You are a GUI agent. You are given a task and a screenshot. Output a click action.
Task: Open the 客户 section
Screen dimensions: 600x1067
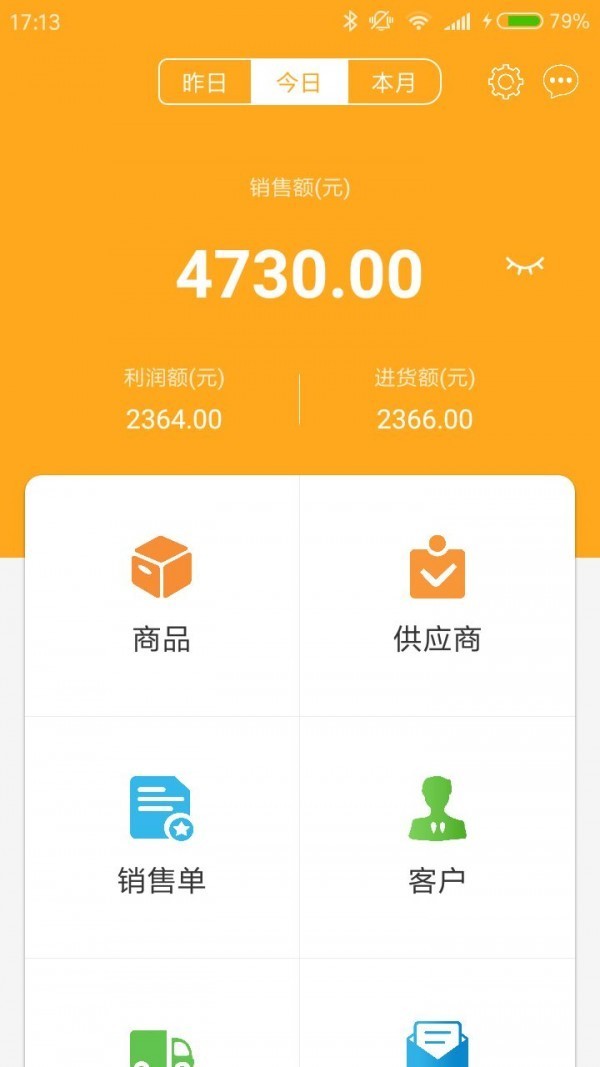point(437,836)
